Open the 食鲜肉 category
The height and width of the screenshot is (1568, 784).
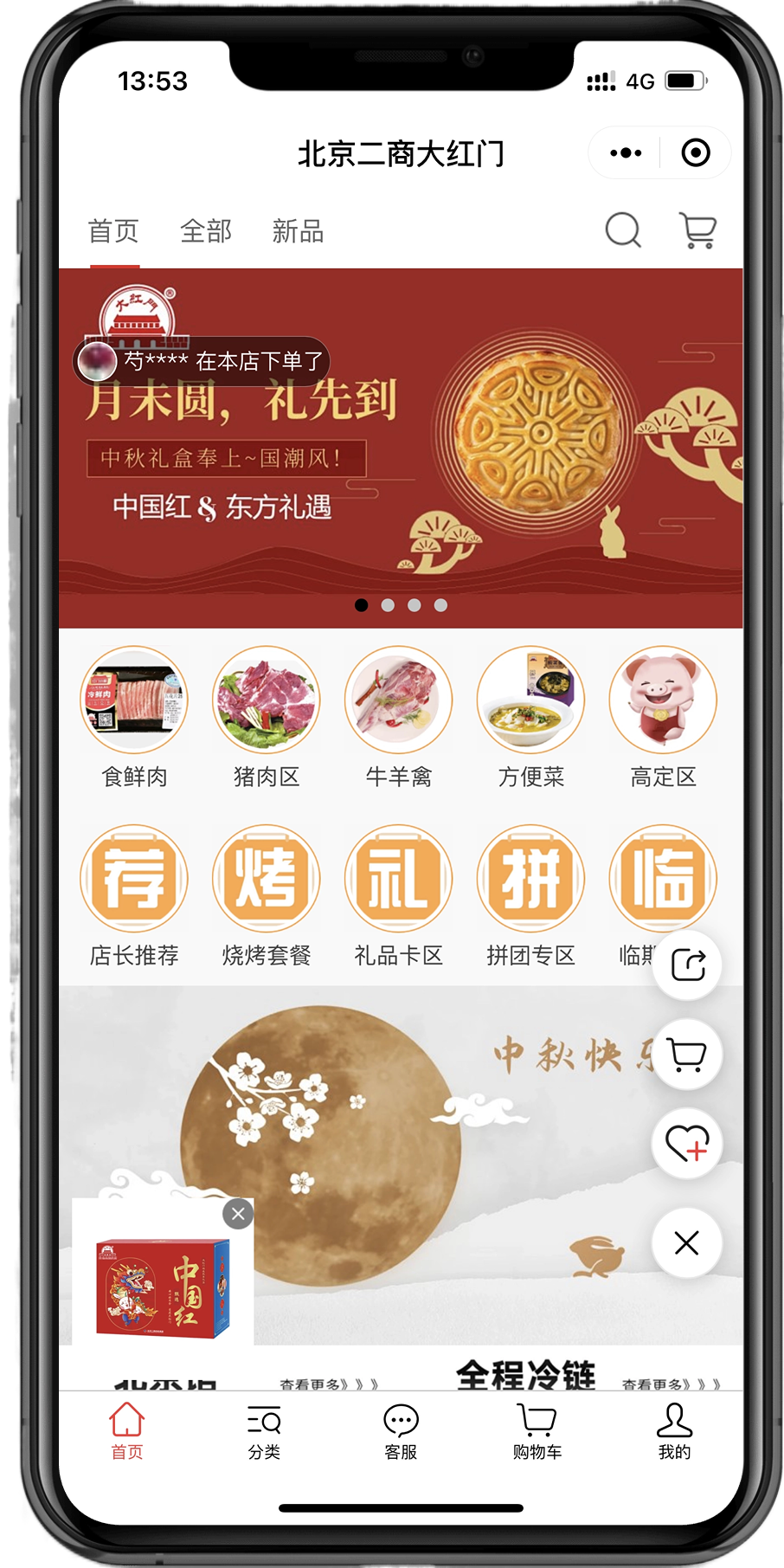point(134,700)
